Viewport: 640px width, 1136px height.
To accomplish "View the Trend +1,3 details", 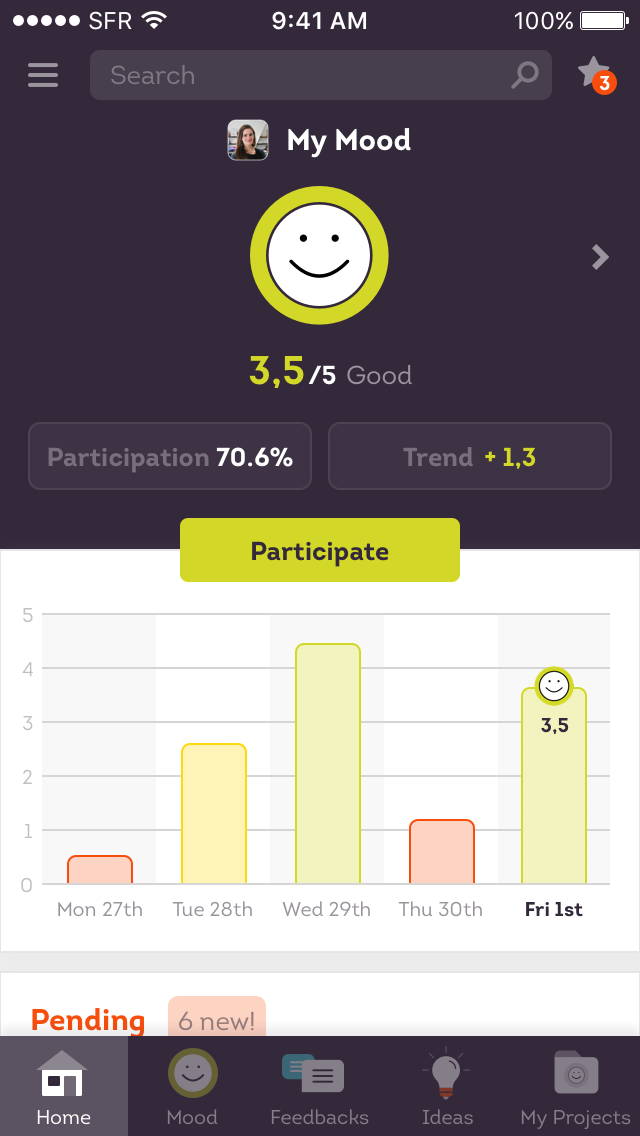I will (x=469, y=457).
